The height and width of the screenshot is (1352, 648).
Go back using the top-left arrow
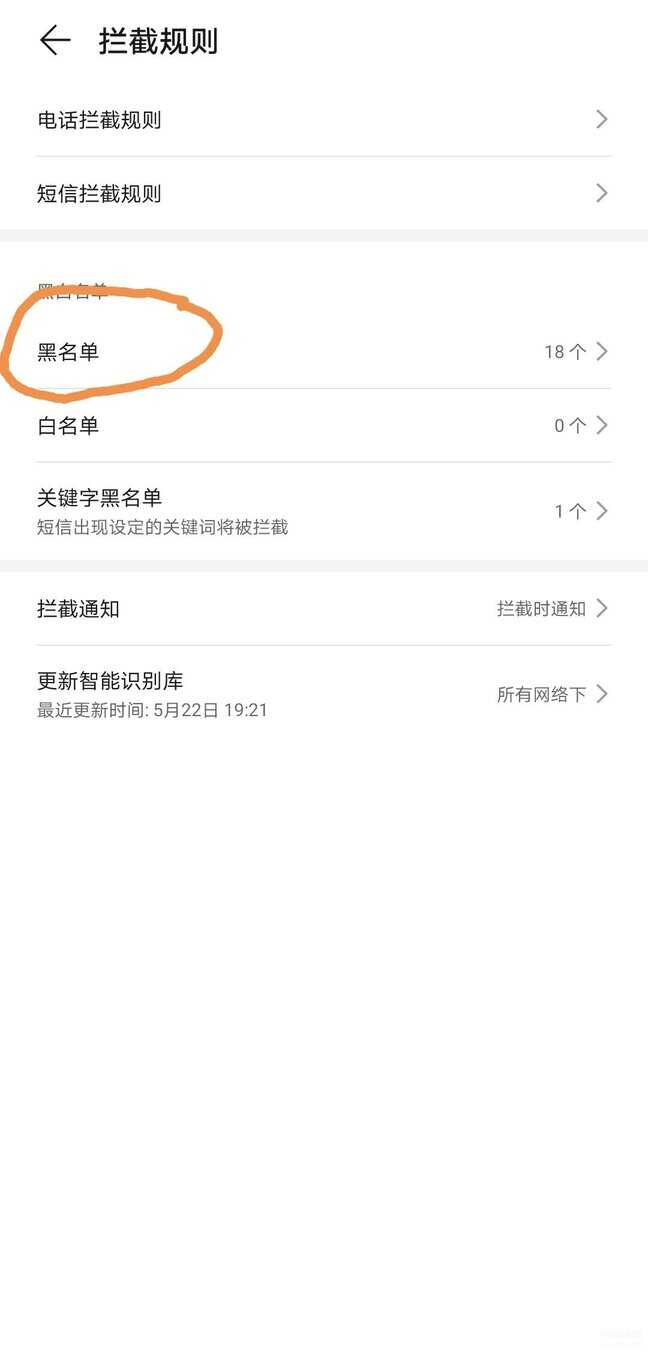55,40
